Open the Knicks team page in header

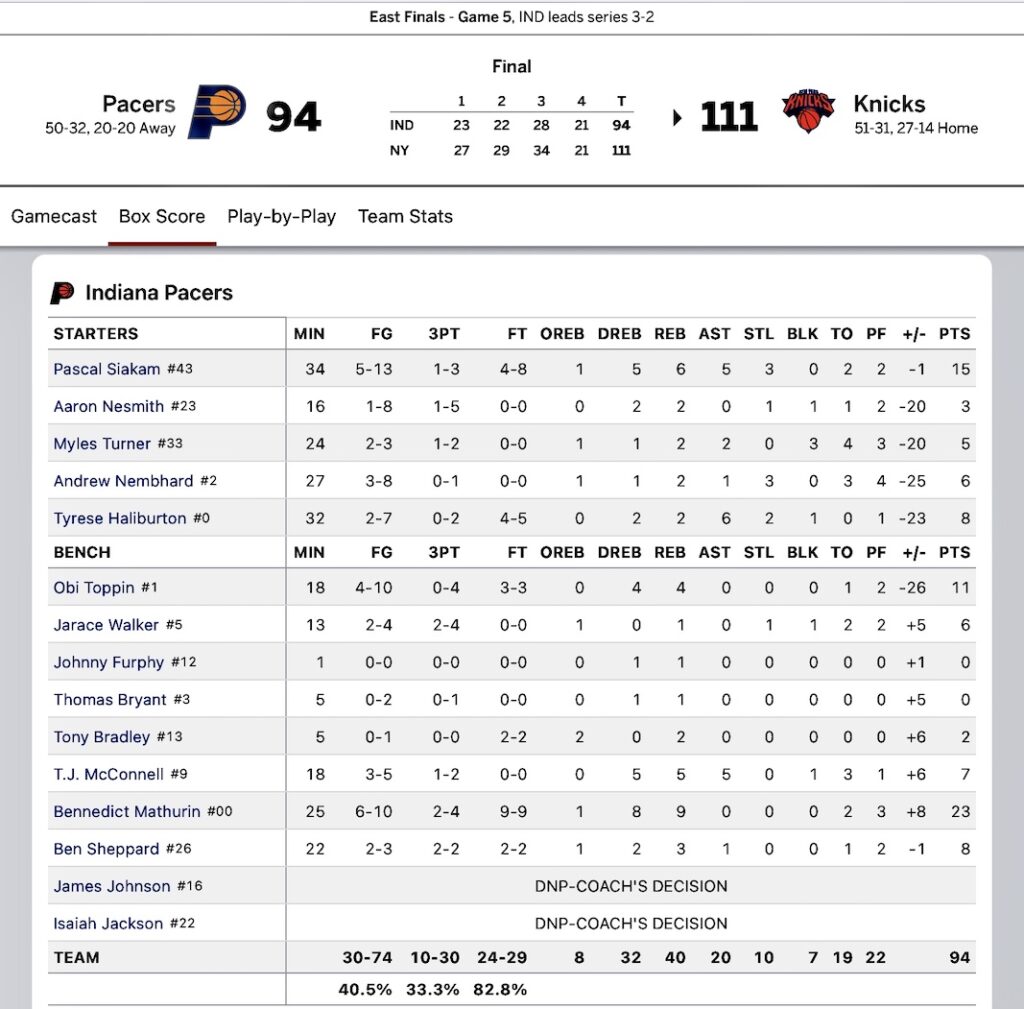click(888, 104)
